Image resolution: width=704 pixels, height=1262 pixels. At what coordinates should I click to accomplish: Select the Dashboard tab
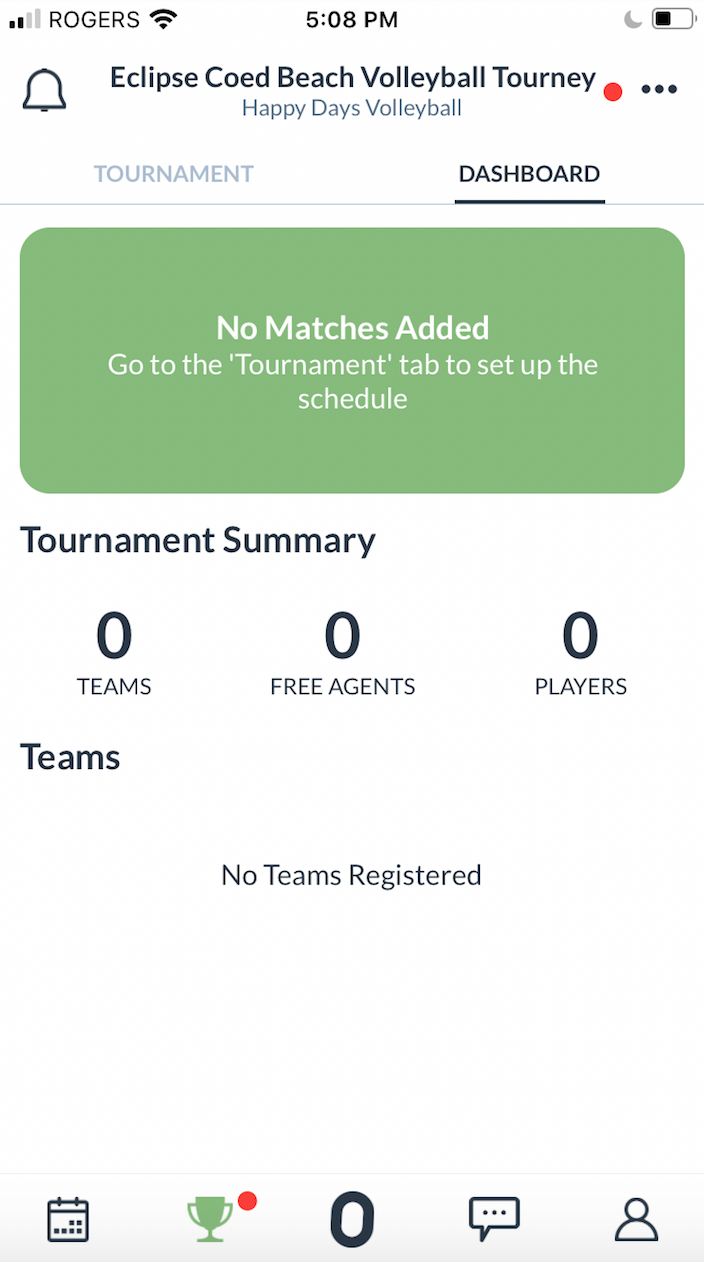[x=529, y=174]
